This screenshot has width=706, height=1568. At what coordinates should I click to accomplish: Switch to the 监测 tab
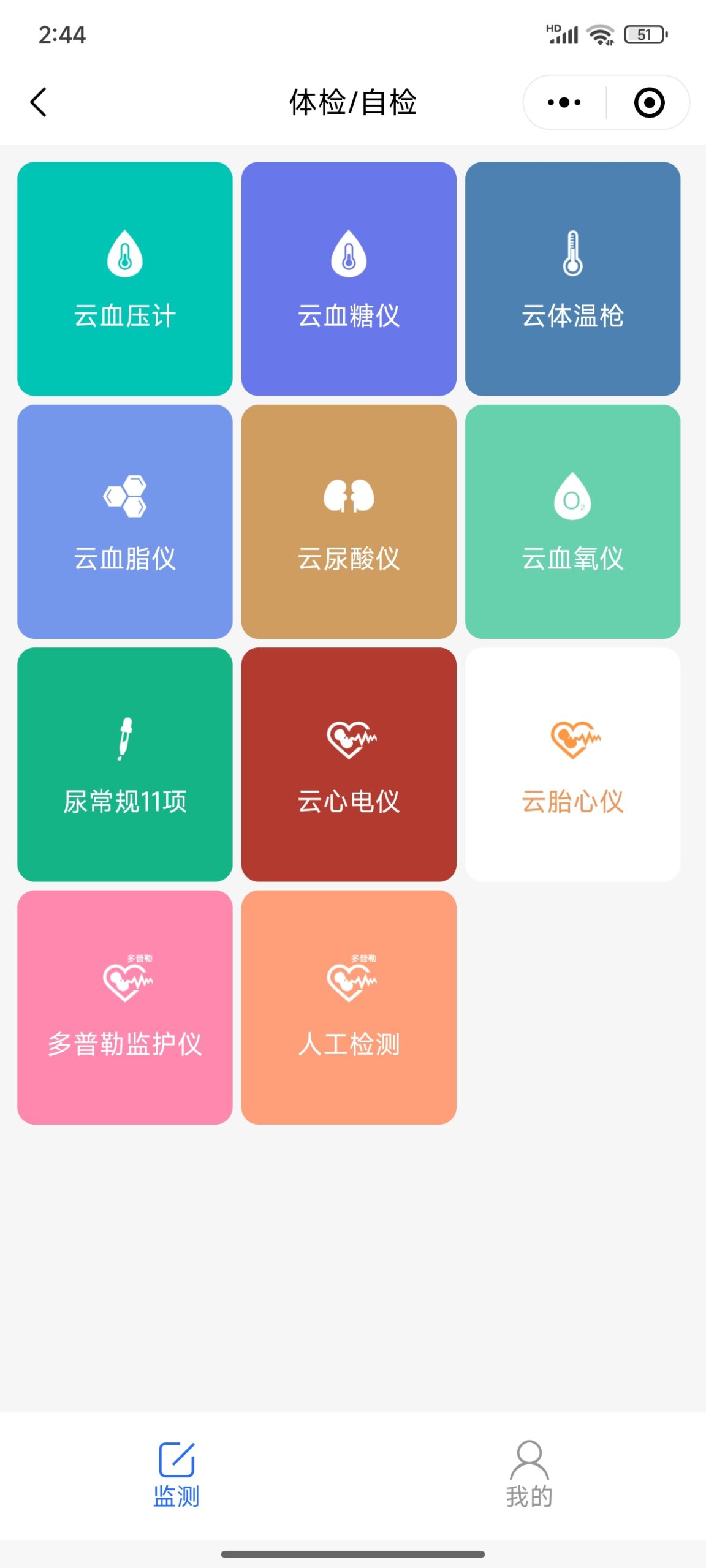[x=176, y=1475]
